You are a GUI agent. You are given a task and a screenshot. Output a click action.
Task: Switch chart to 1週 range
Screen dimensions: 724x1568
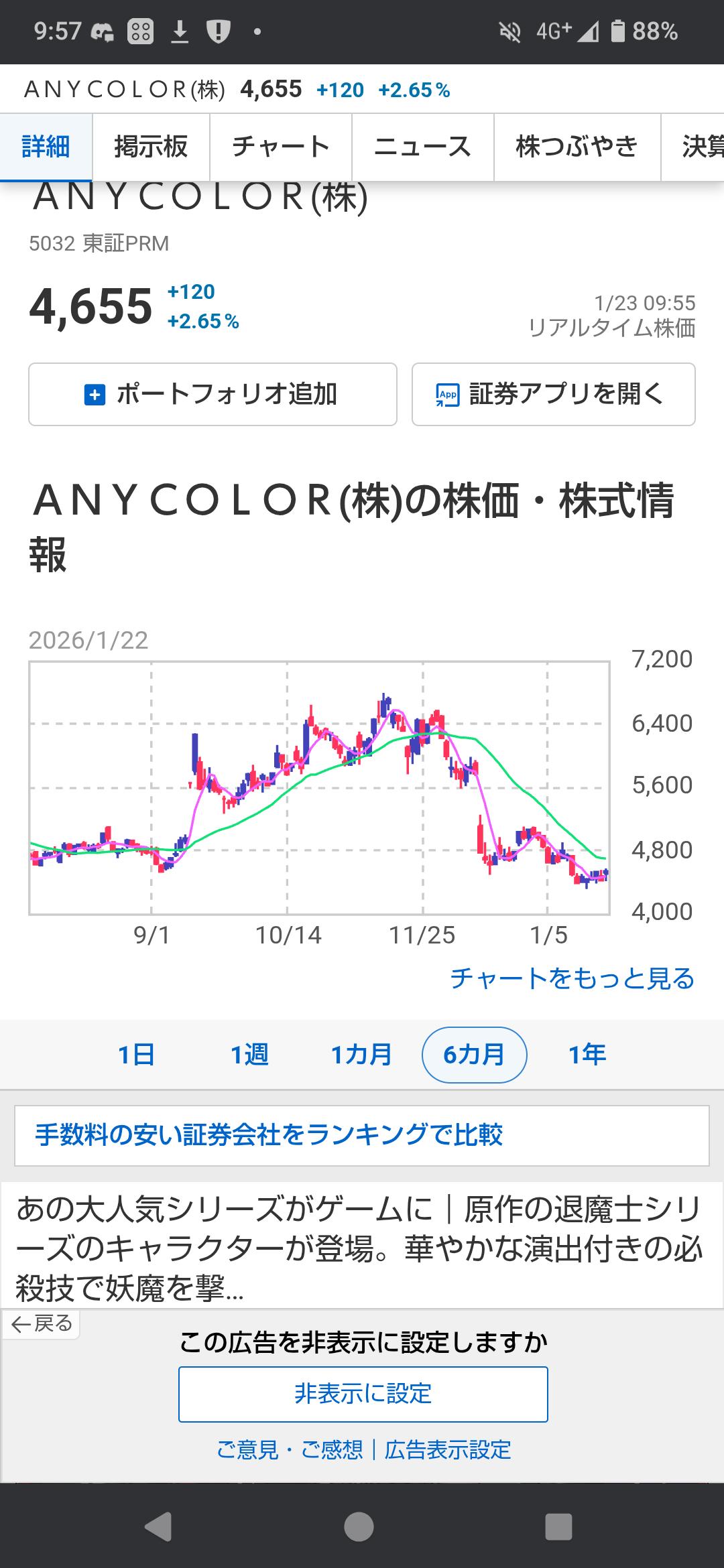(x=249, y=1055)
